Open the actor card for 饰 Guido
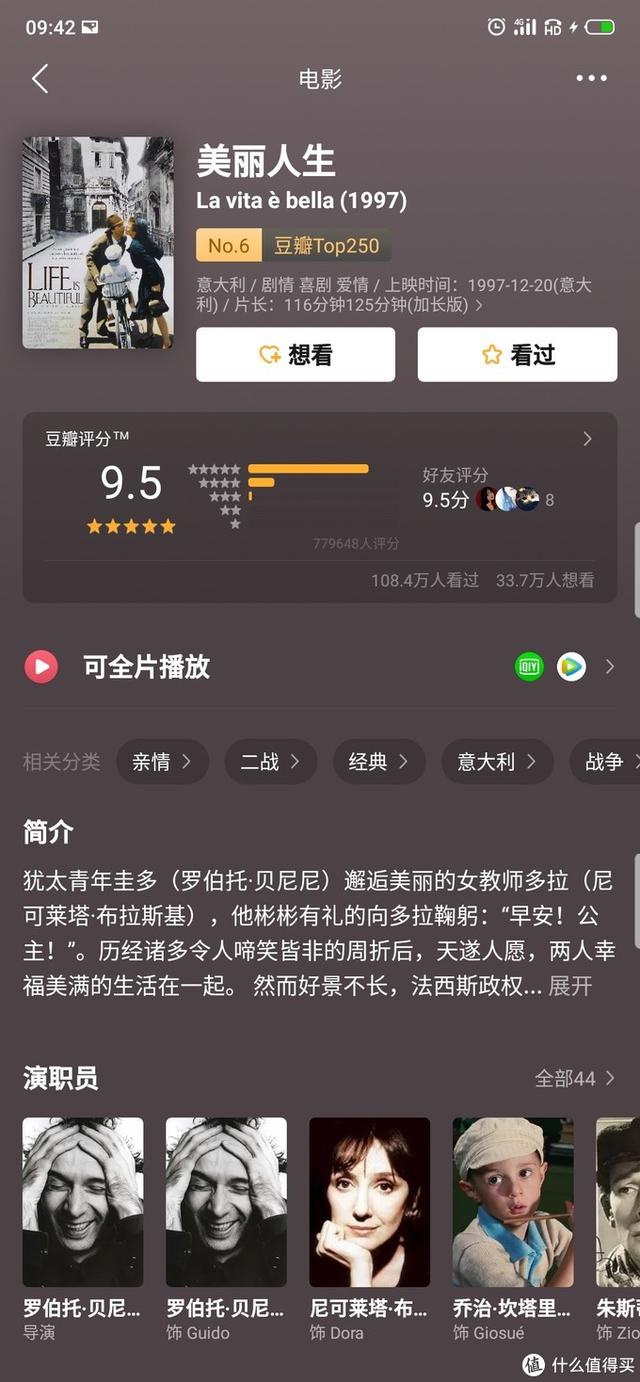The height and width of the screenshot is (1382, 640). click(226, 1229)
